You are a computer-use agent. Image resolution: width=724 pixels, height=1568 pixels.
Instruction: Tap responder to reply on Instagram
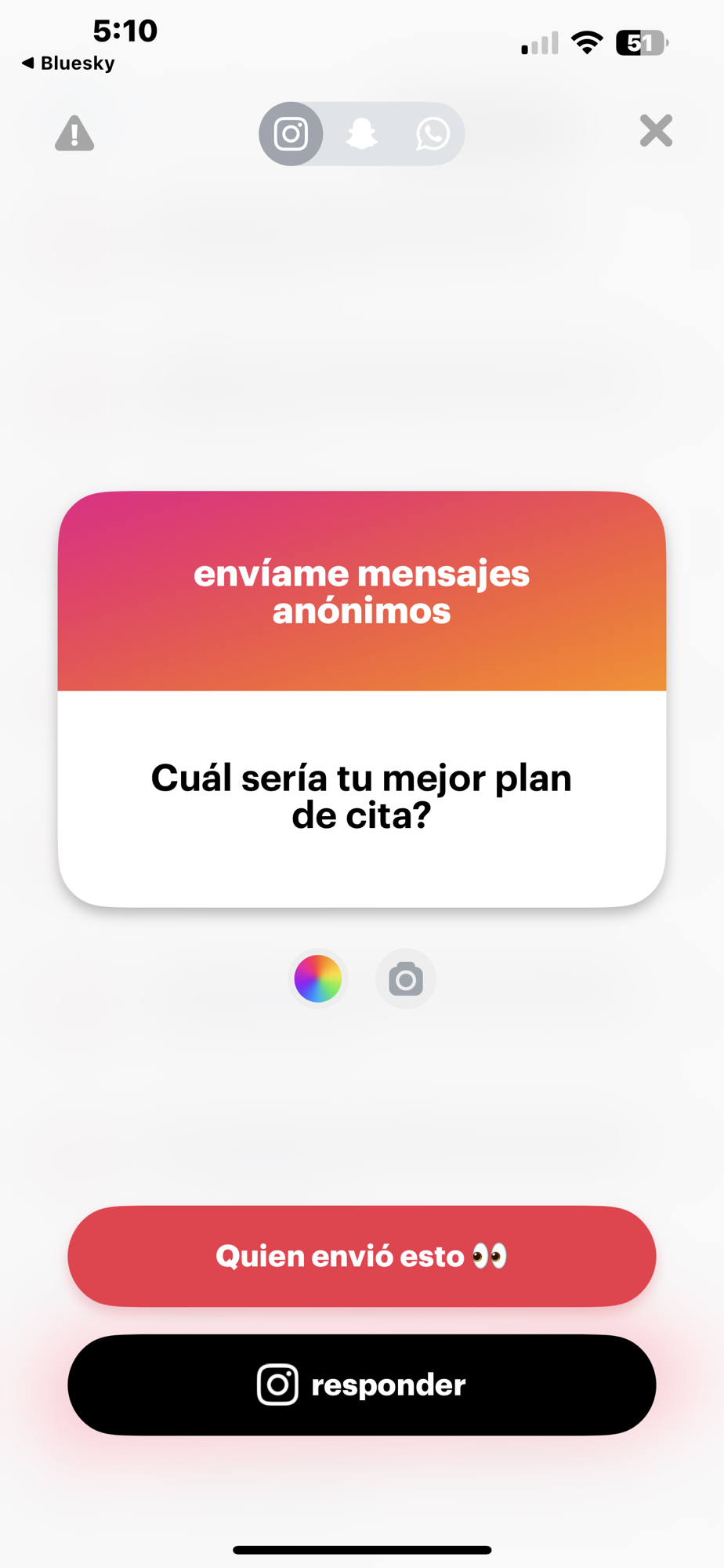[x=362, y=1385]
